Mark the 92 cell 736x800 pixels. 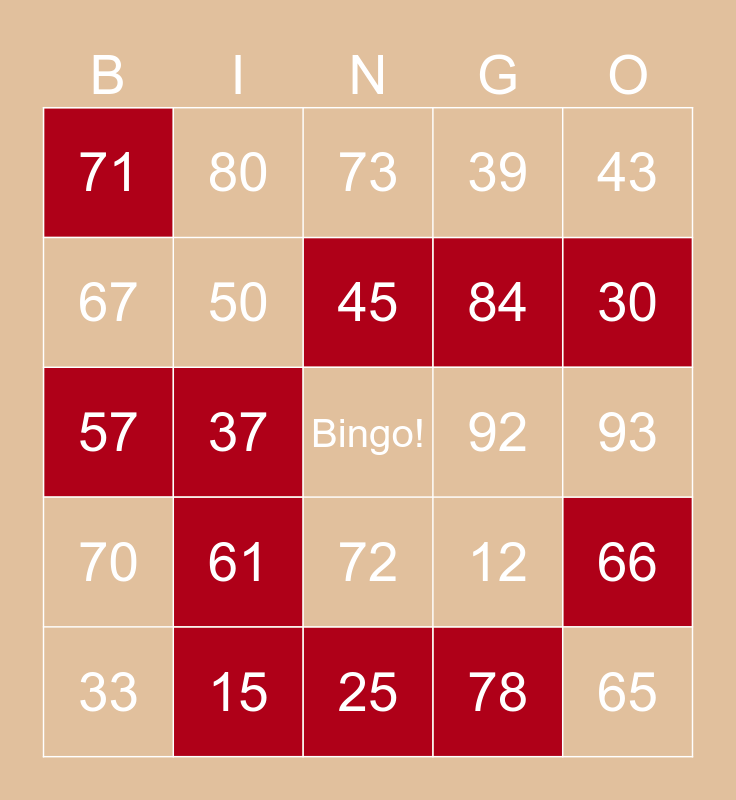(x=498, y=432)
